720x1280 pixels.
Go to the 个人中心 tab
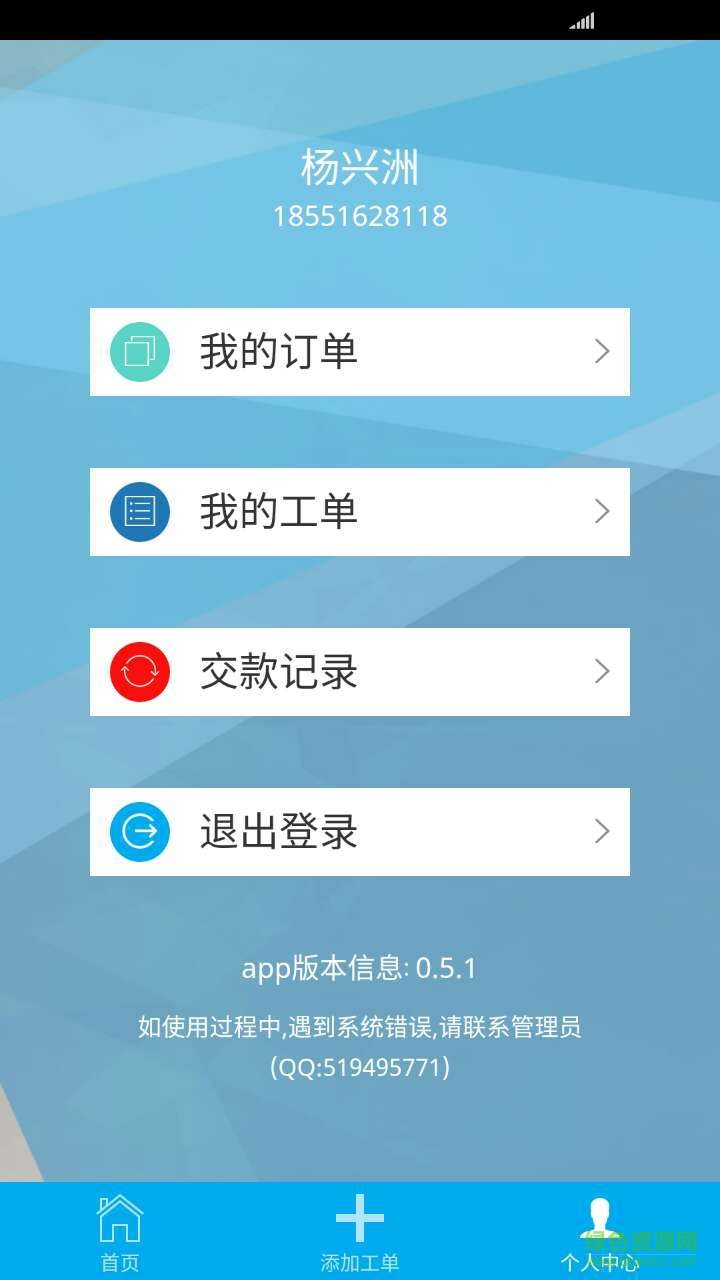[x=599, y=1232]
